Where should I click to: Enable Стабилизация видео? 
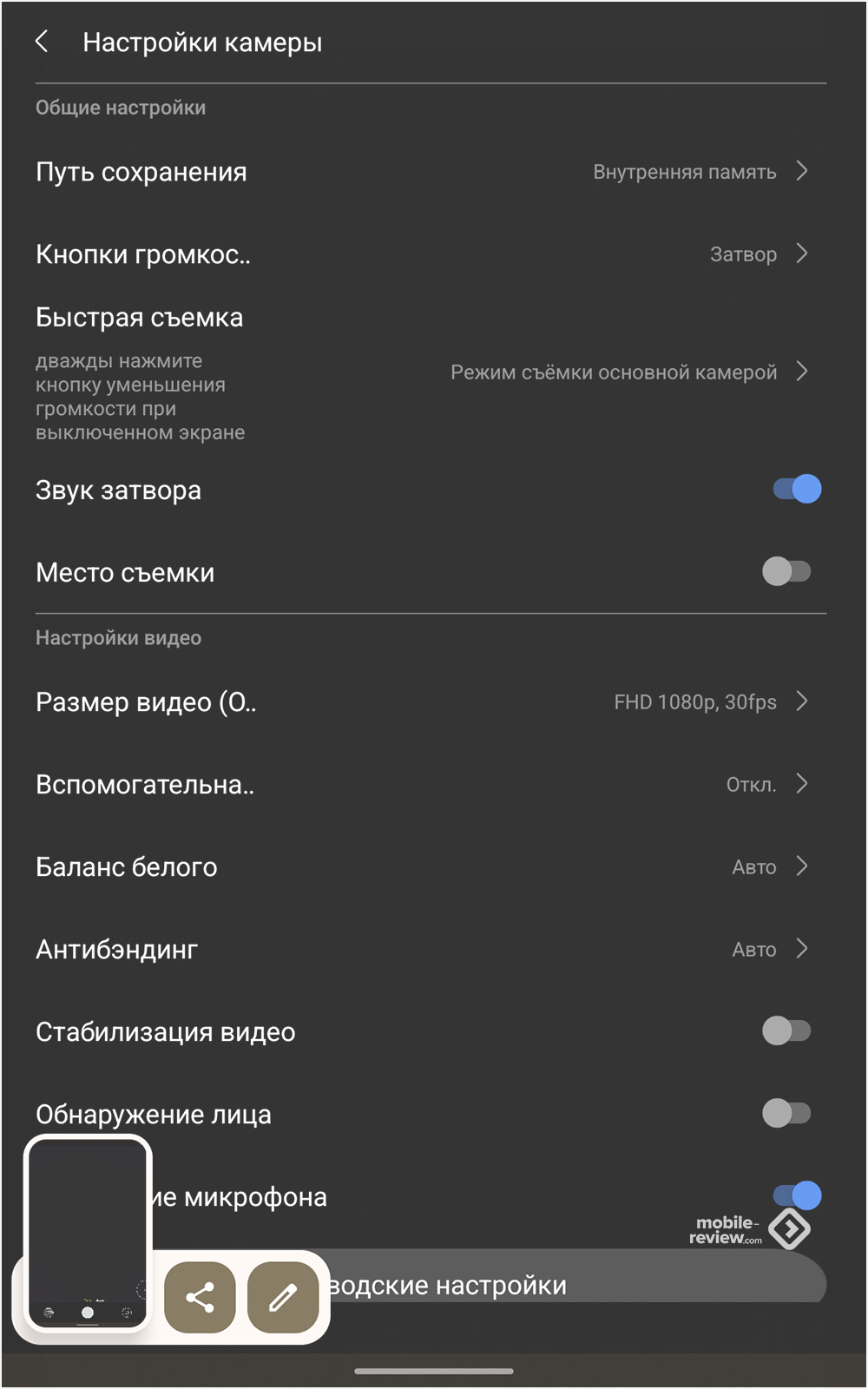click(x=786, y=1031)
